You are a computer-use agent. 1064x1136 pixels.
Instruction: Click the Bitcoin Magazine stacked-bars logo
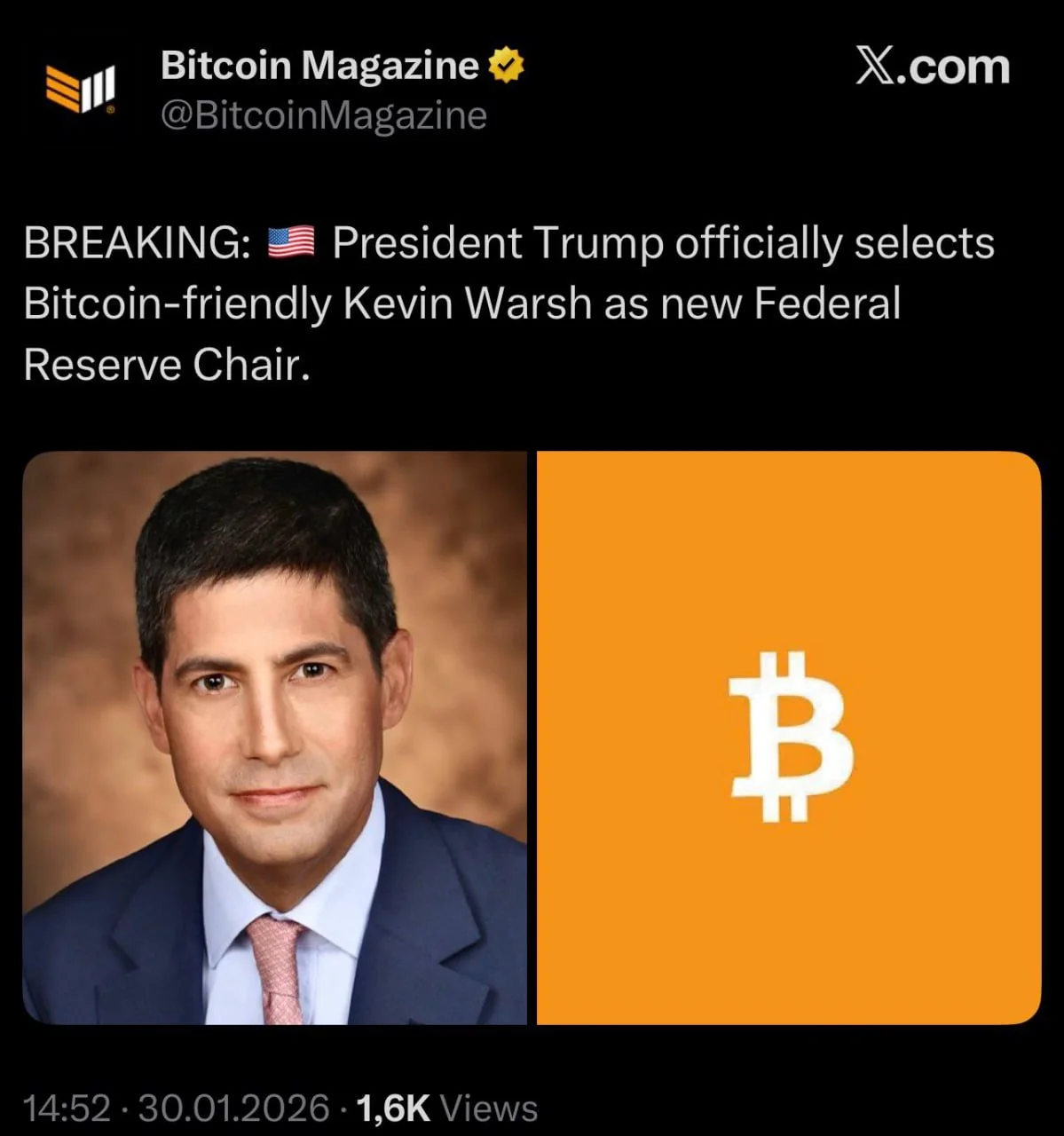[x=78, y=87]
